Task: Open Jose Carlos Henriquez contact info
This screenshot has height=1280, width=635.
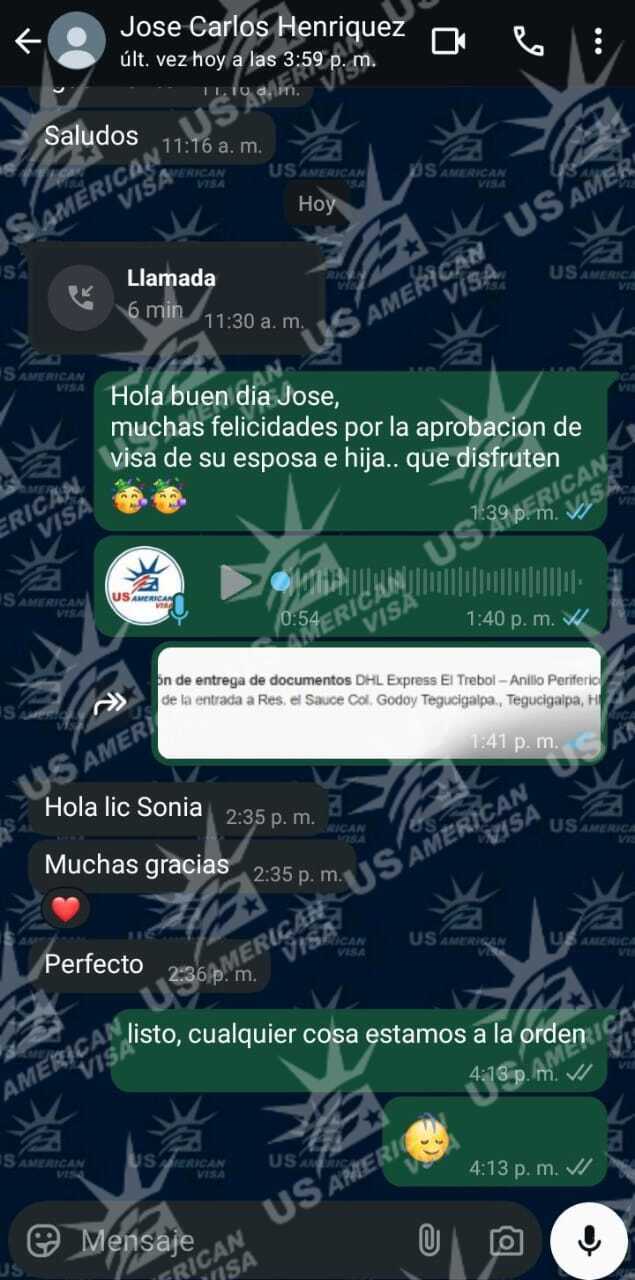Action: coord(262,40)
